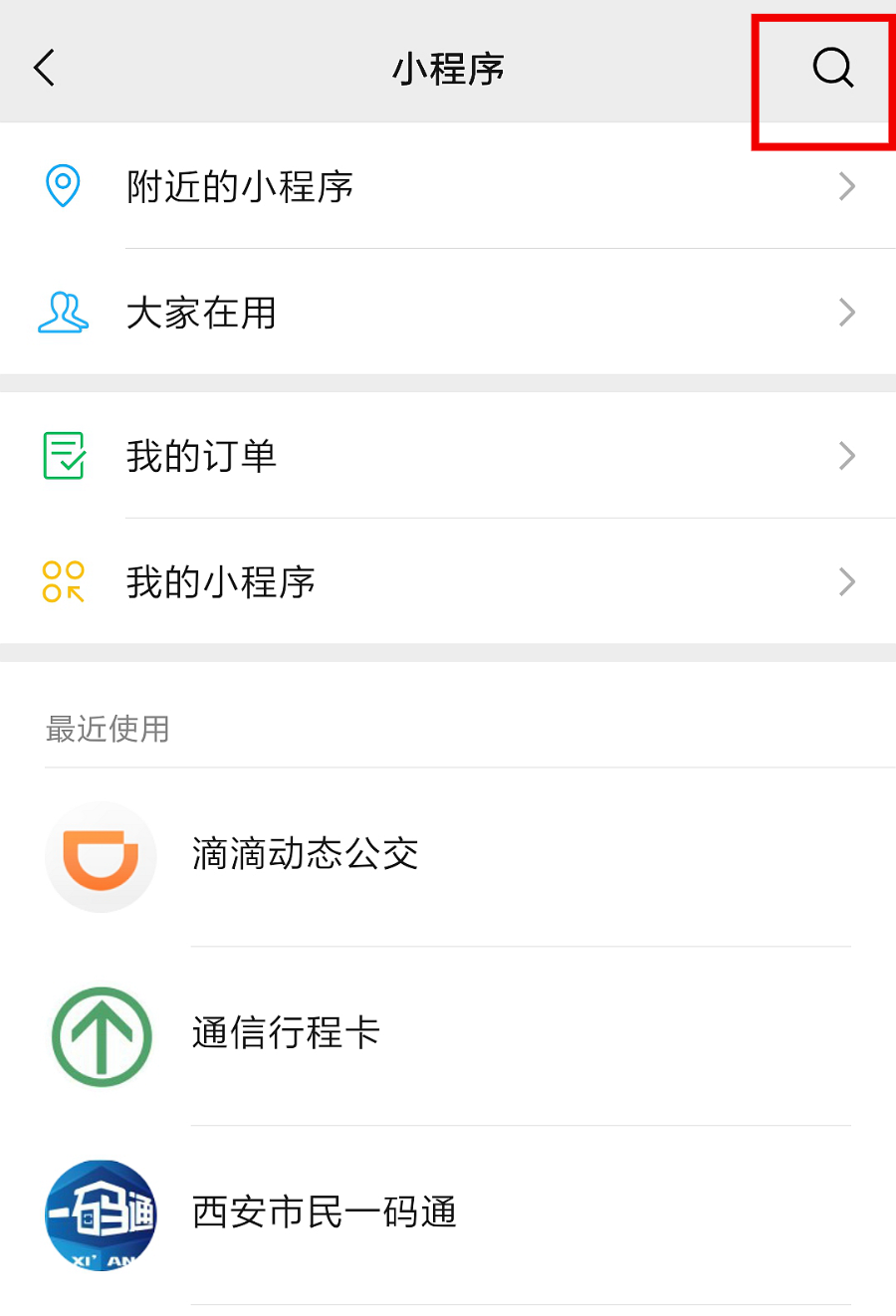
Task: Tap the green order-list icon beside 我的订单
Action: coord(63,456)
